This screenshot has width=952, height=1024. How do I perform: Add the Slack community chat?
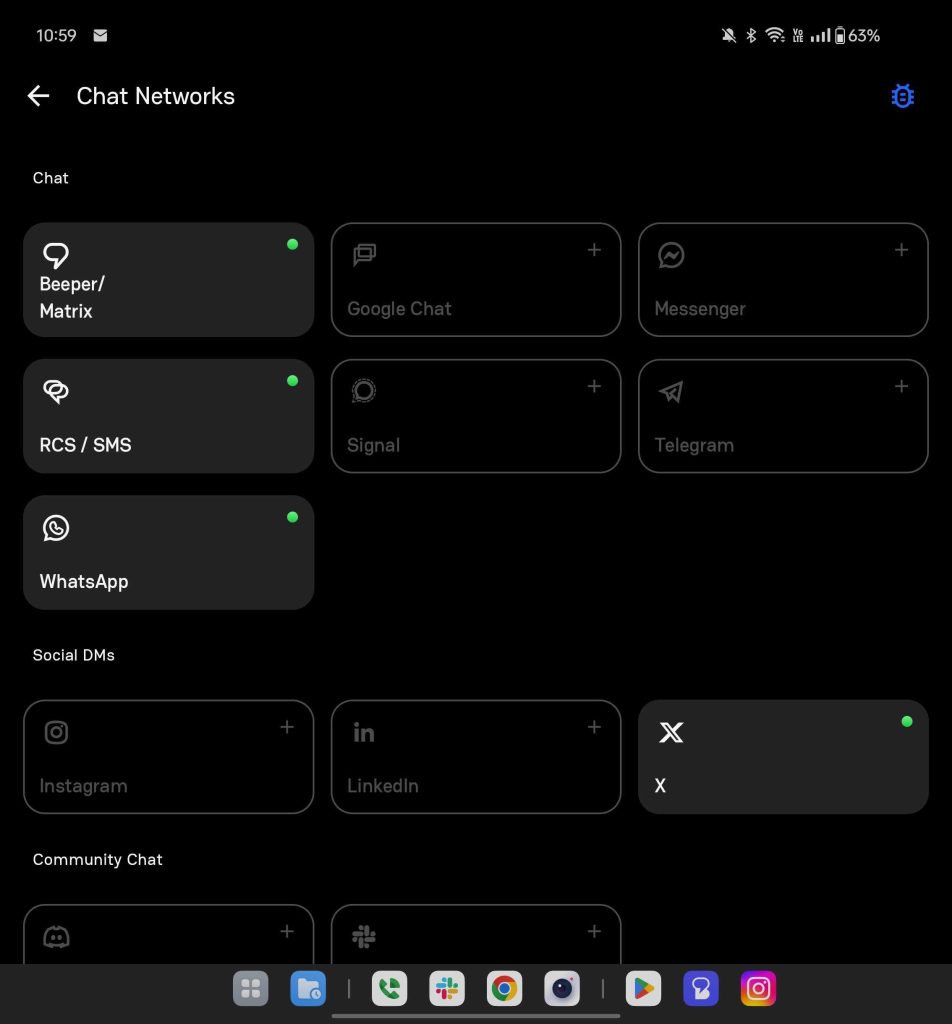pyautogui.click(x=475, y=936)
